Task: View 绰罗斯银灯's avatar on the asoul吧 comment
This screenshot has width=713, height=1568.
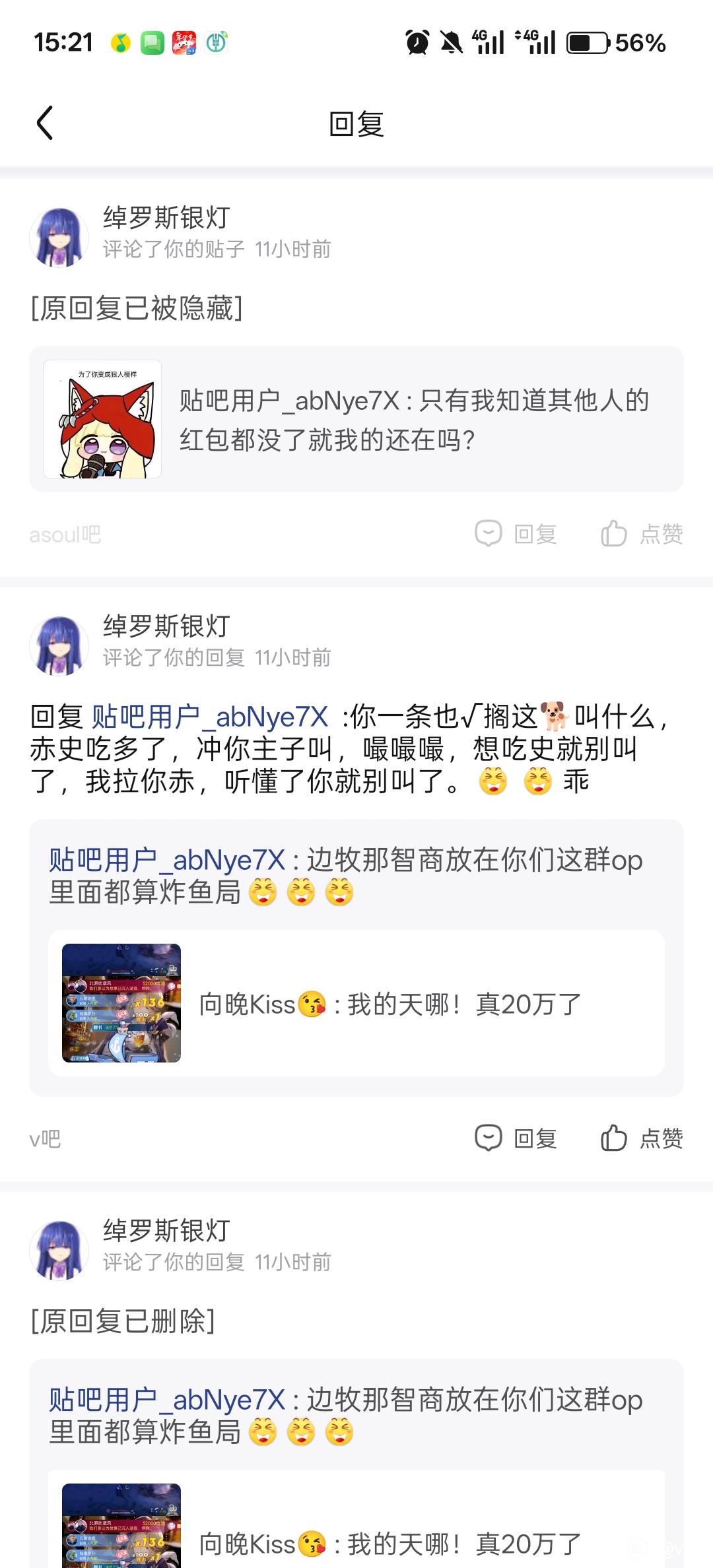Action: click(59, 238)
